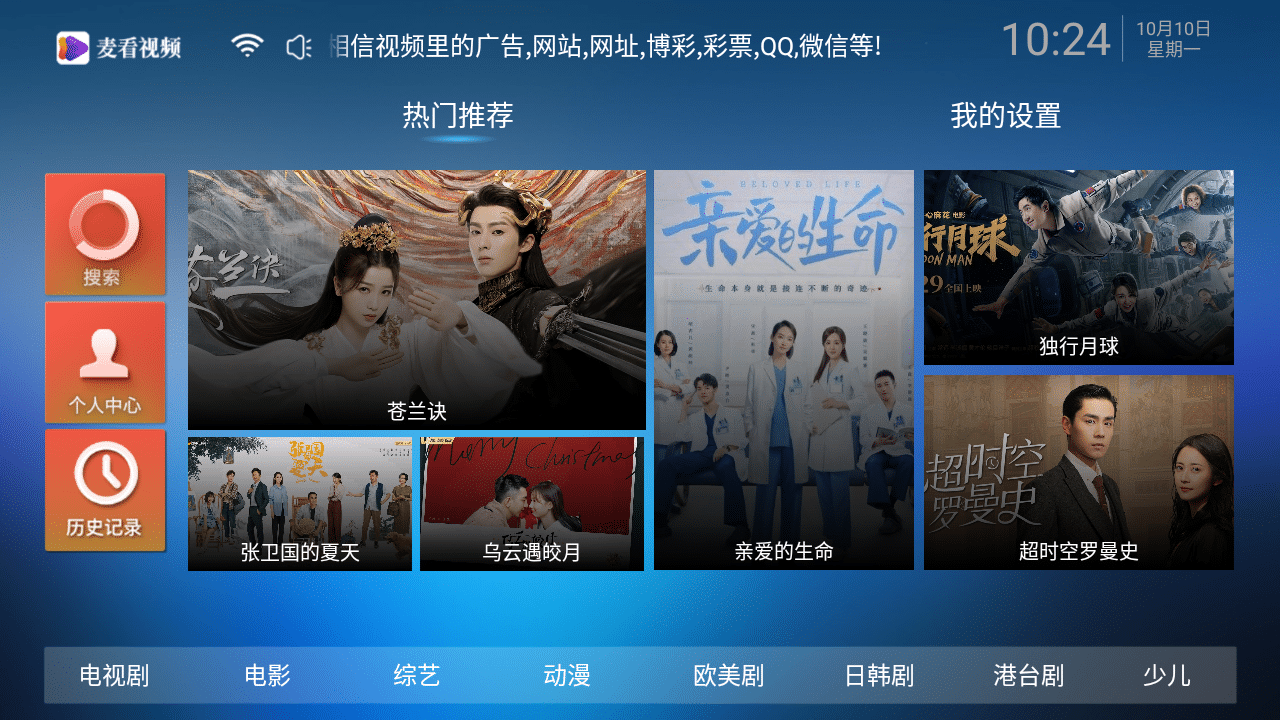Open 超时空罗曼史 poster

click(x=1078, y=472)
